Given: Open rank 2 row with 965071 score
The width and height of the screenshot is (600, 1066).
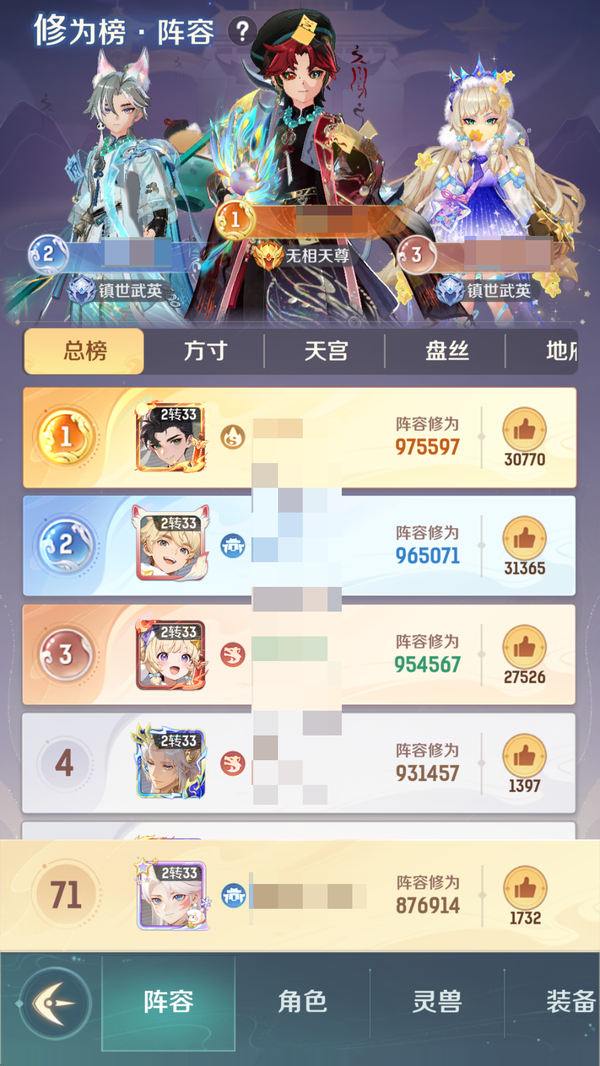Looking at the screenshot, I should coord(300,545).
